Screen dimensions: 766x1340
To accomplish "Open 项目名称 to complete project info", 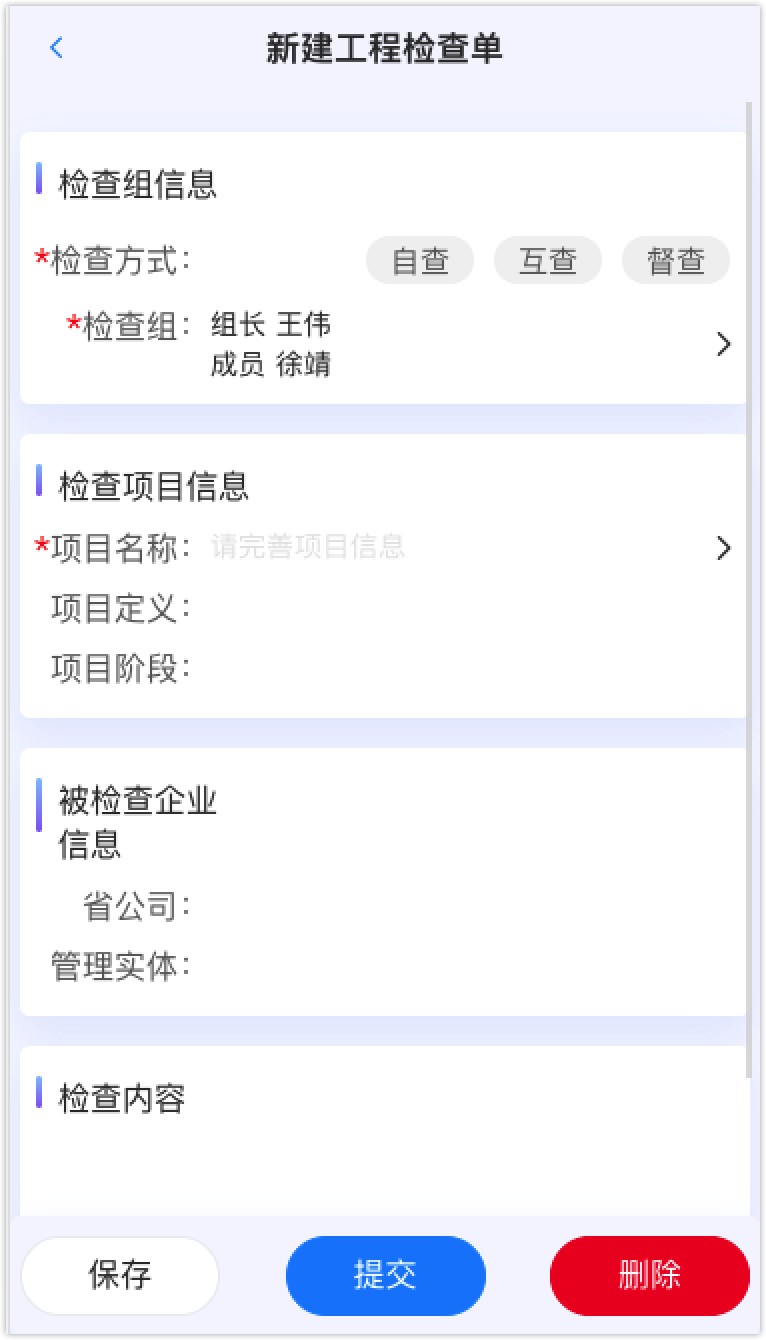I will pos(384,547).
